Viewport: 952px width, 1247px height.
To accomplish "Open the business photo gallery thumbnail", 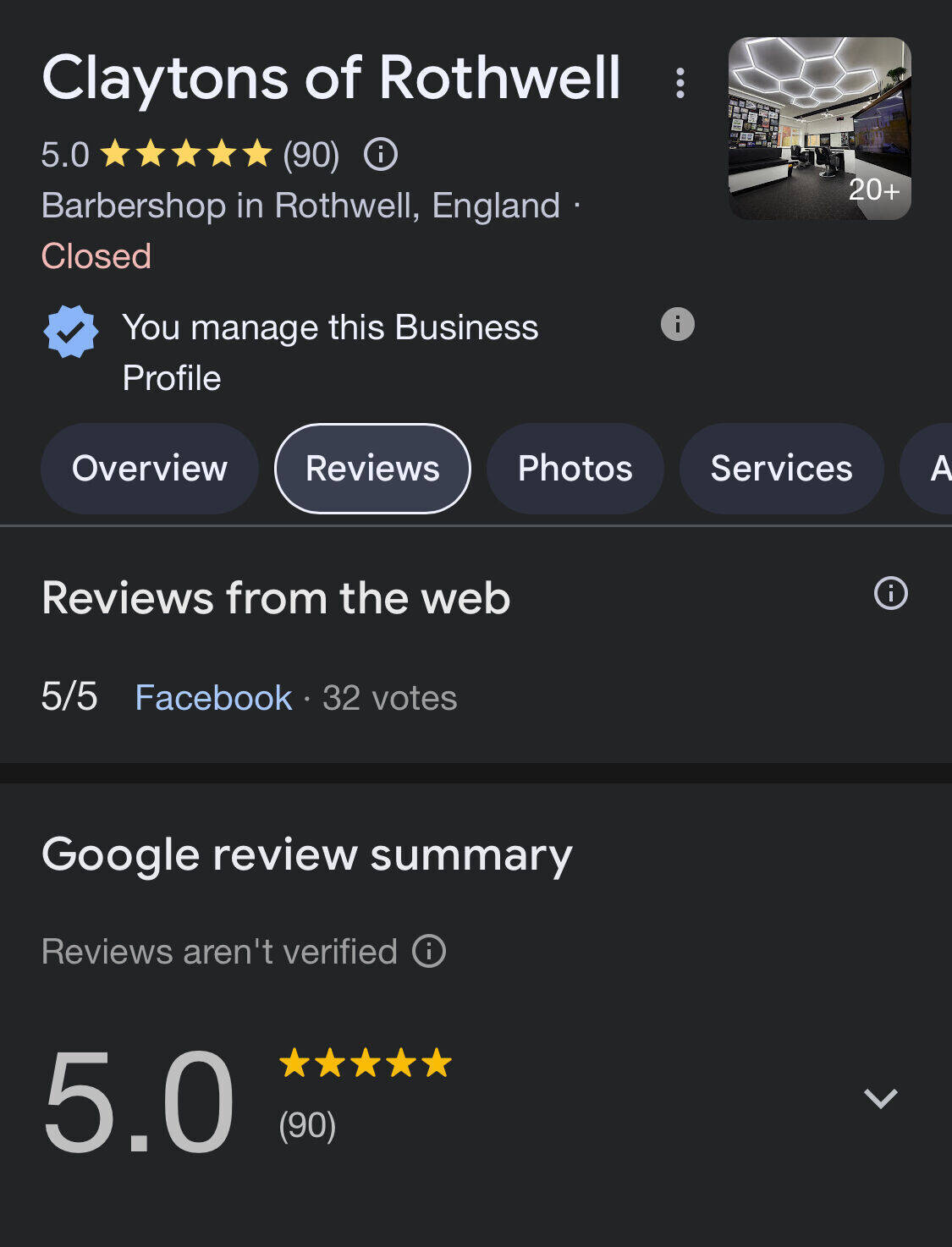I will coord(819,129).
